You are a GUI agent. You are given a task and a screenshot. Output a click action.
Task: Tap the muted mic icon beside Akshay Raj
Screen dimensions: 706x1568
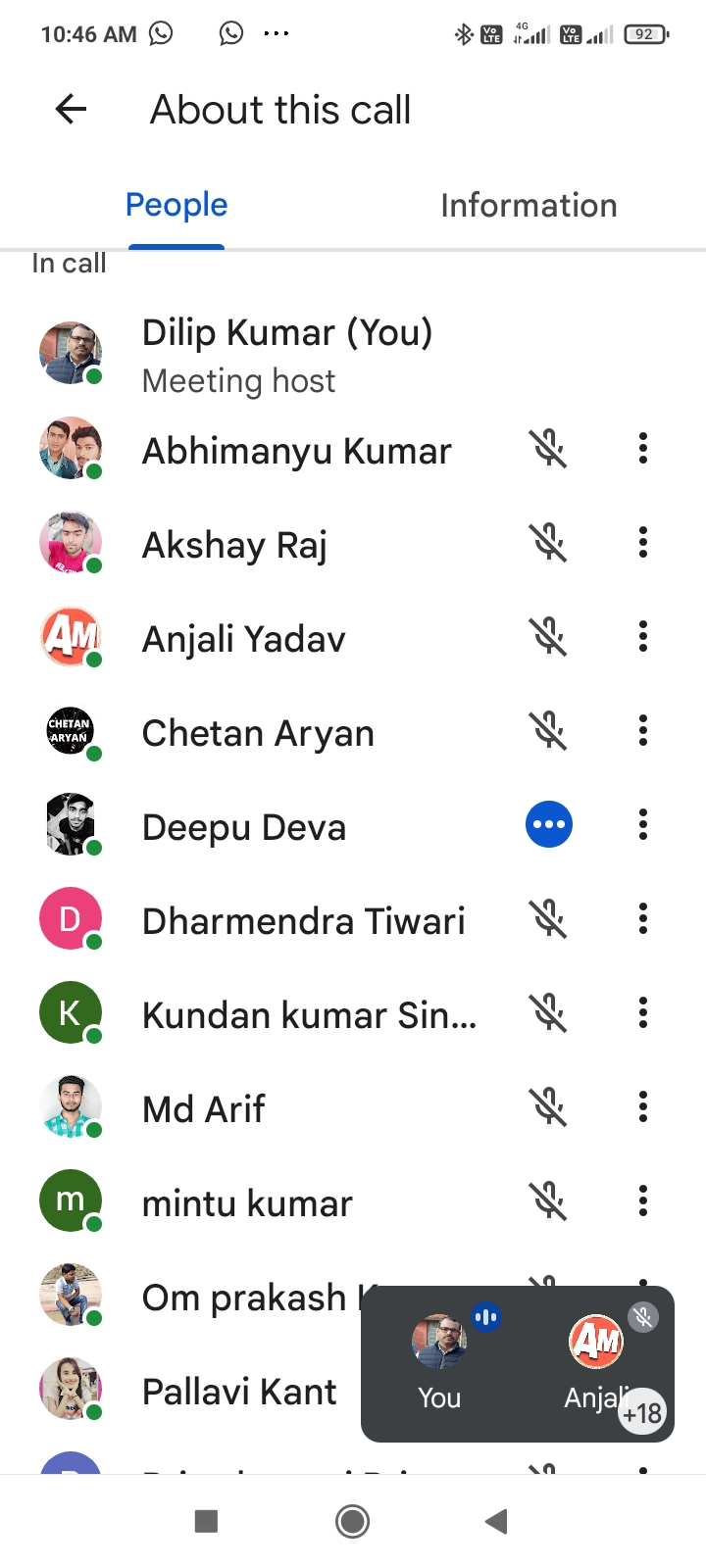pyautogui.click(x=549, y=543)
